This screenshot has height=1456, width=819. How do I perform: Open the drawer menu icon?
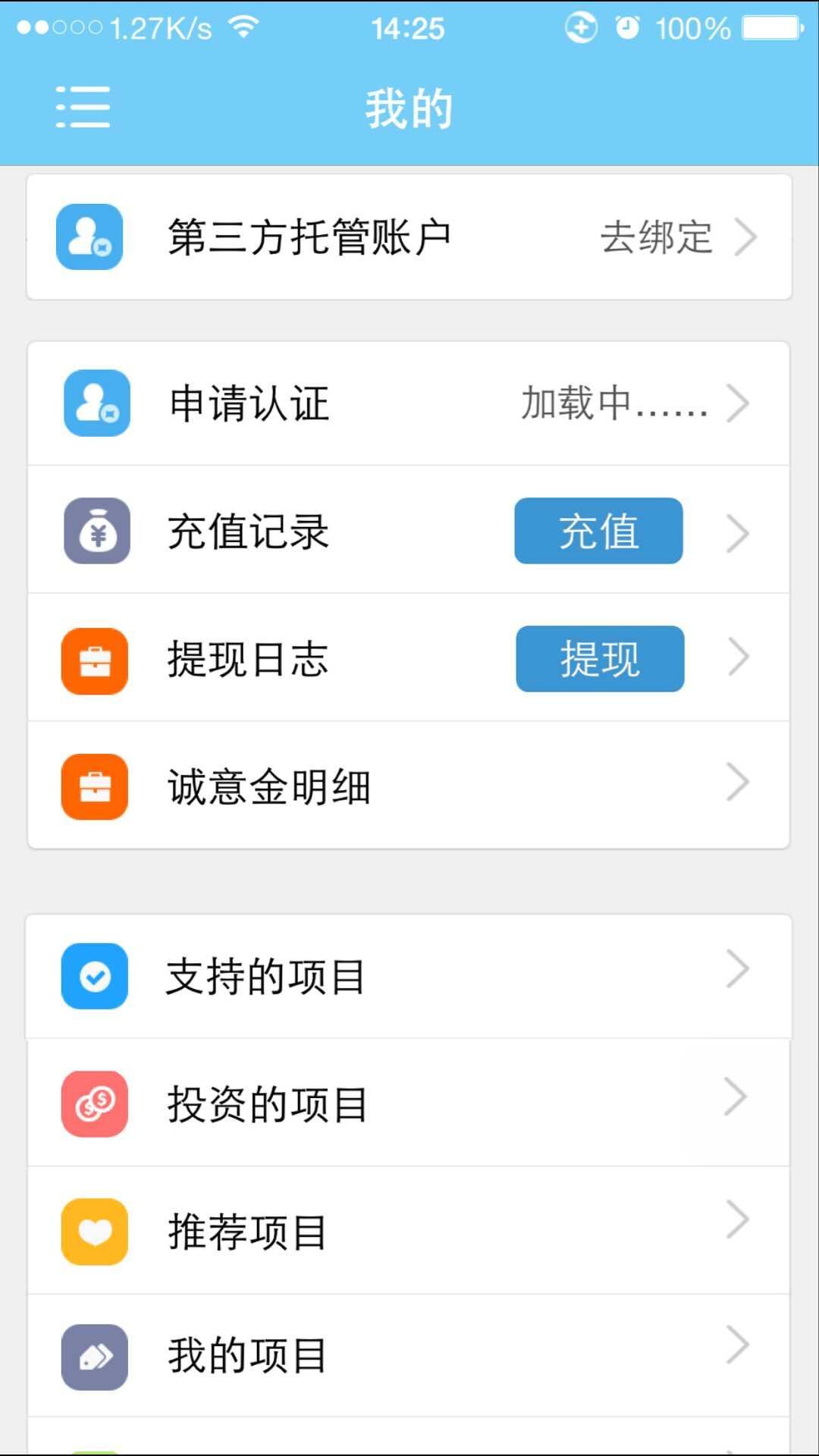click(83, 107)
